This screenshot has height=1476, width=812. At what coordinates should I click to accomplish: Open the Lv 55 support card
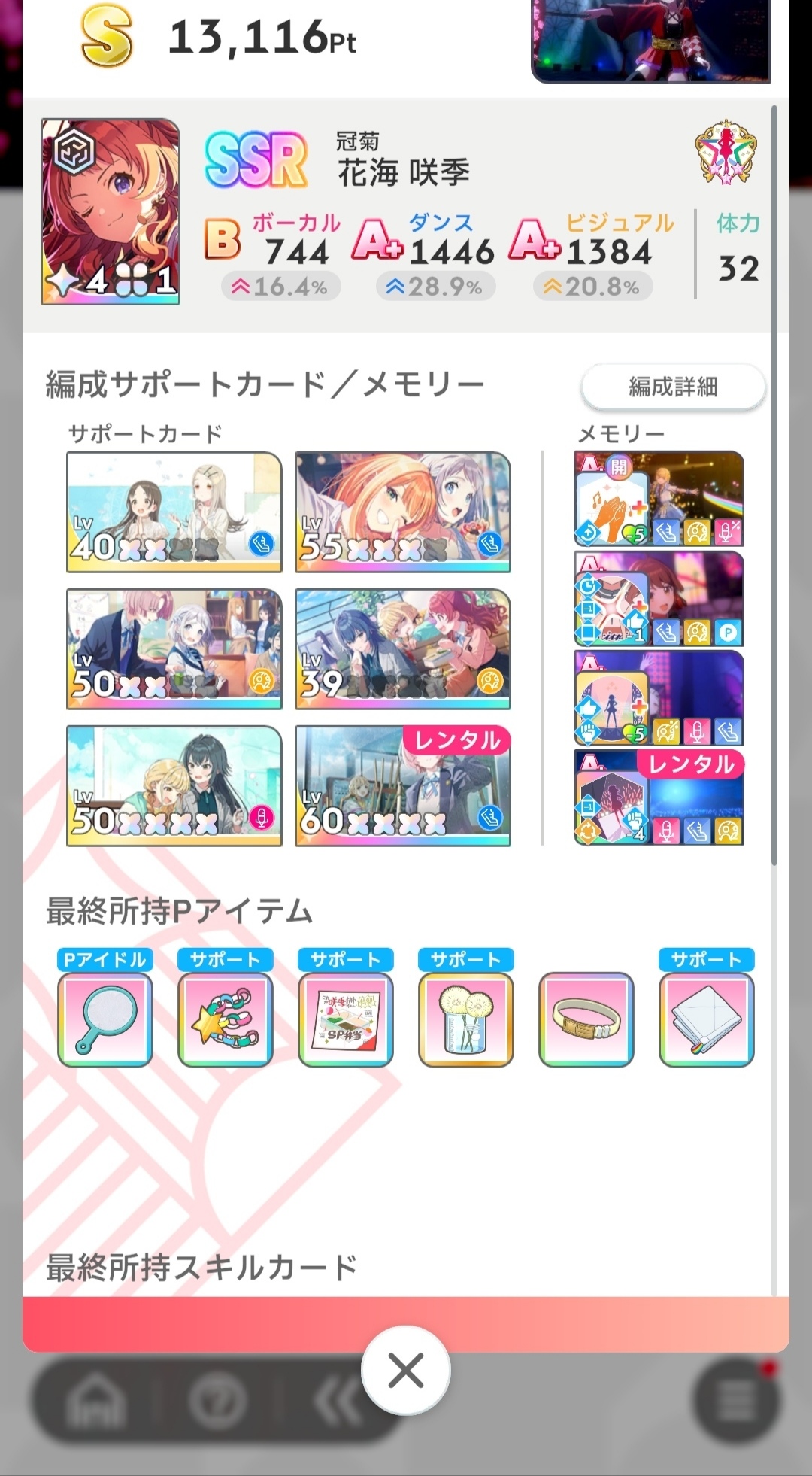[403, 512]
